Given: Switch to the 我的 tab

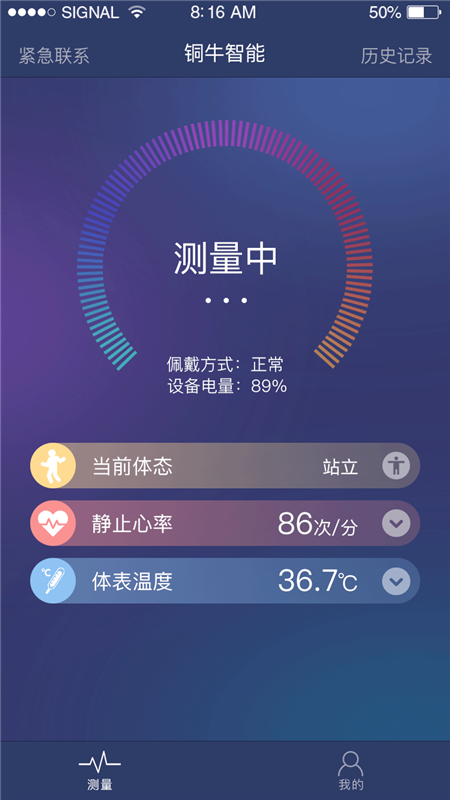Looking at the screenshot, I should [351, 770].
